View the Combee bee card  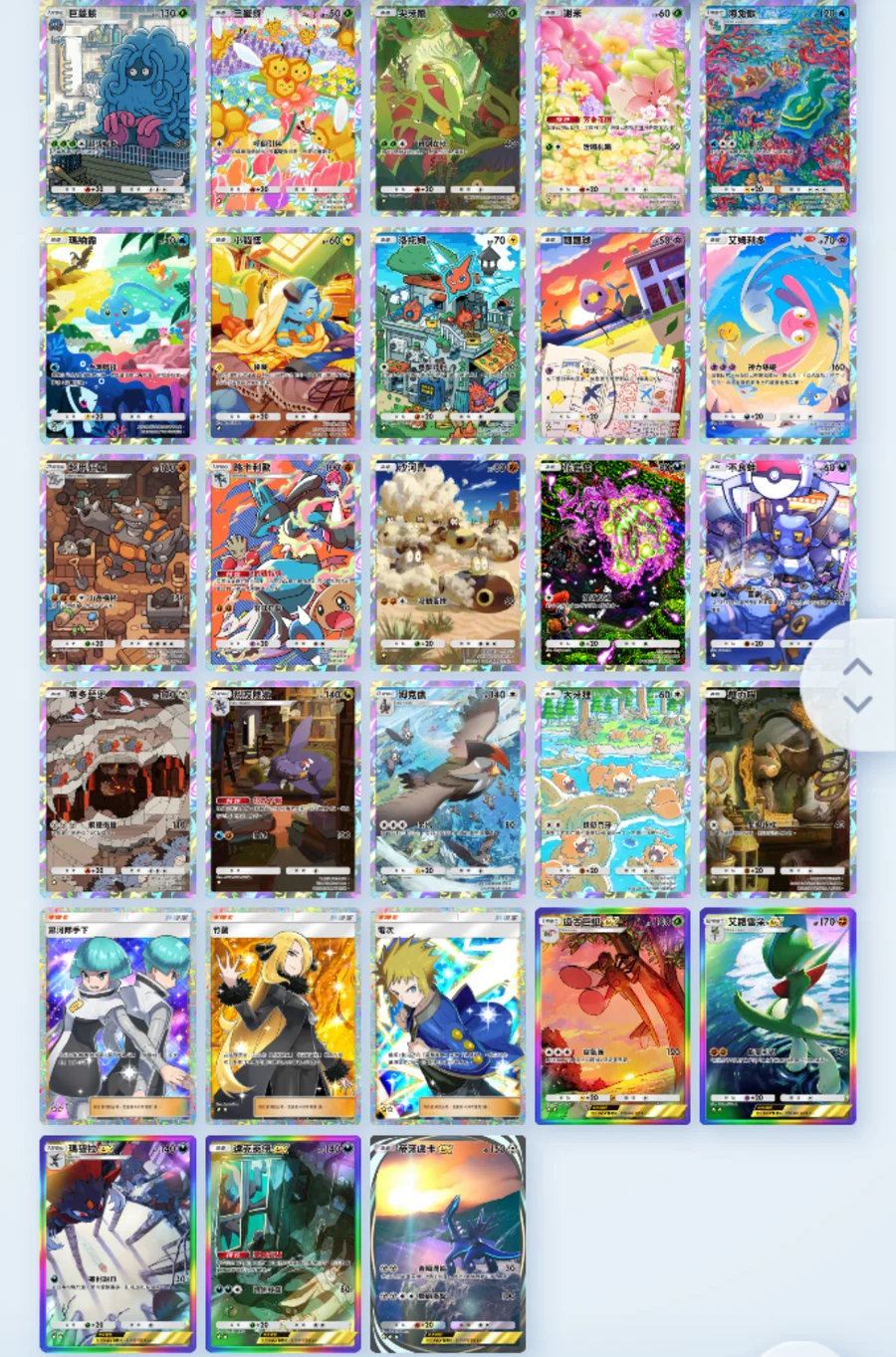283,108
